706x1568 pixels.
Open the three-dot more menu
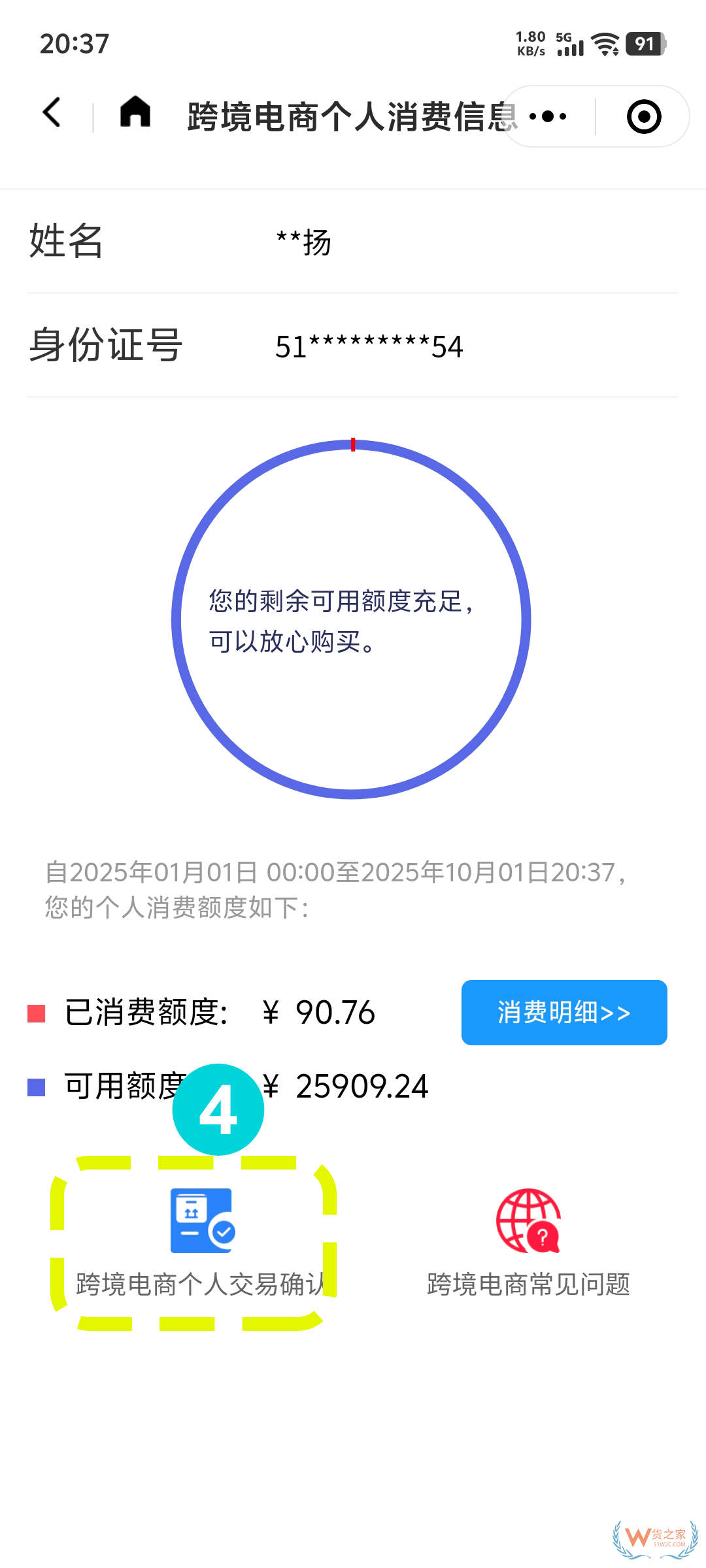[548, 117]
